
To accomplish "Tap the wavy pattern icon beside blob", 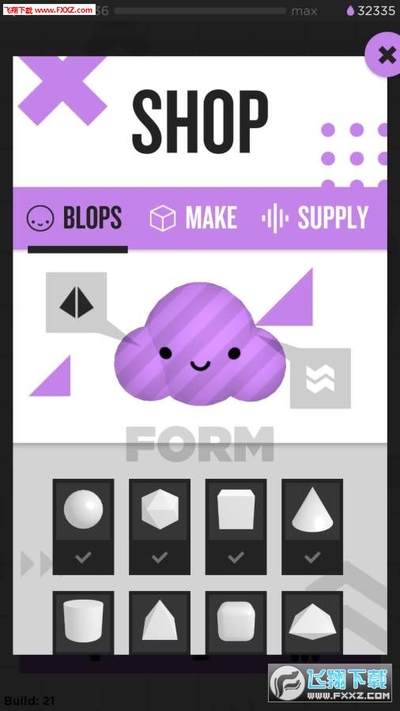I will [320, 379].
